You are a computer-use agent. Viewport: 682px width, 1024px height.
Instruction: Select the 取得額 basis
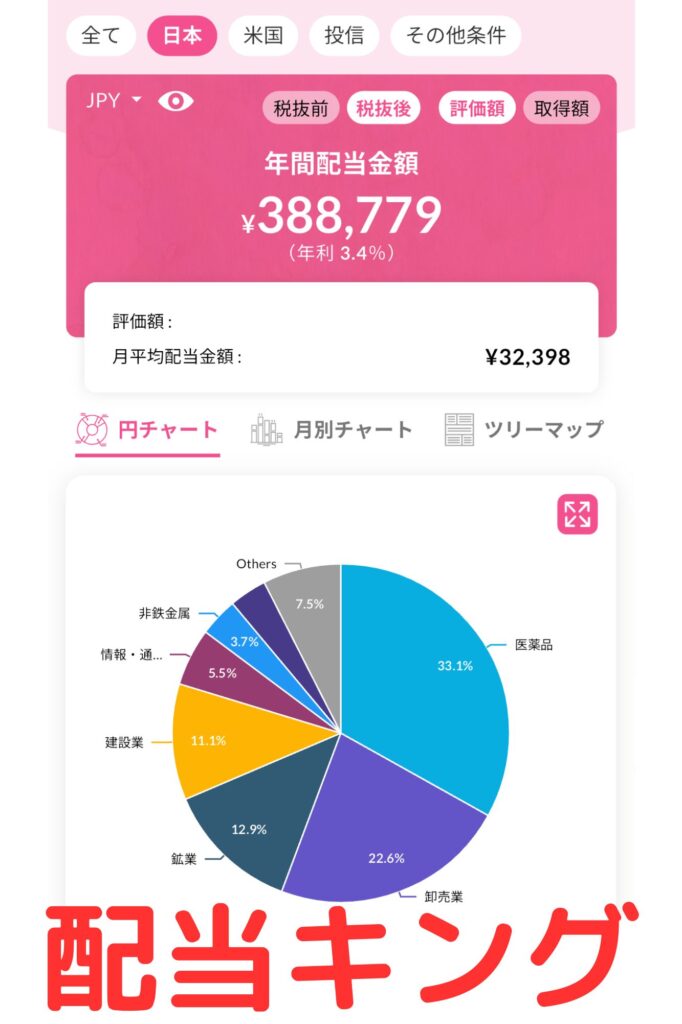point(562,108)
